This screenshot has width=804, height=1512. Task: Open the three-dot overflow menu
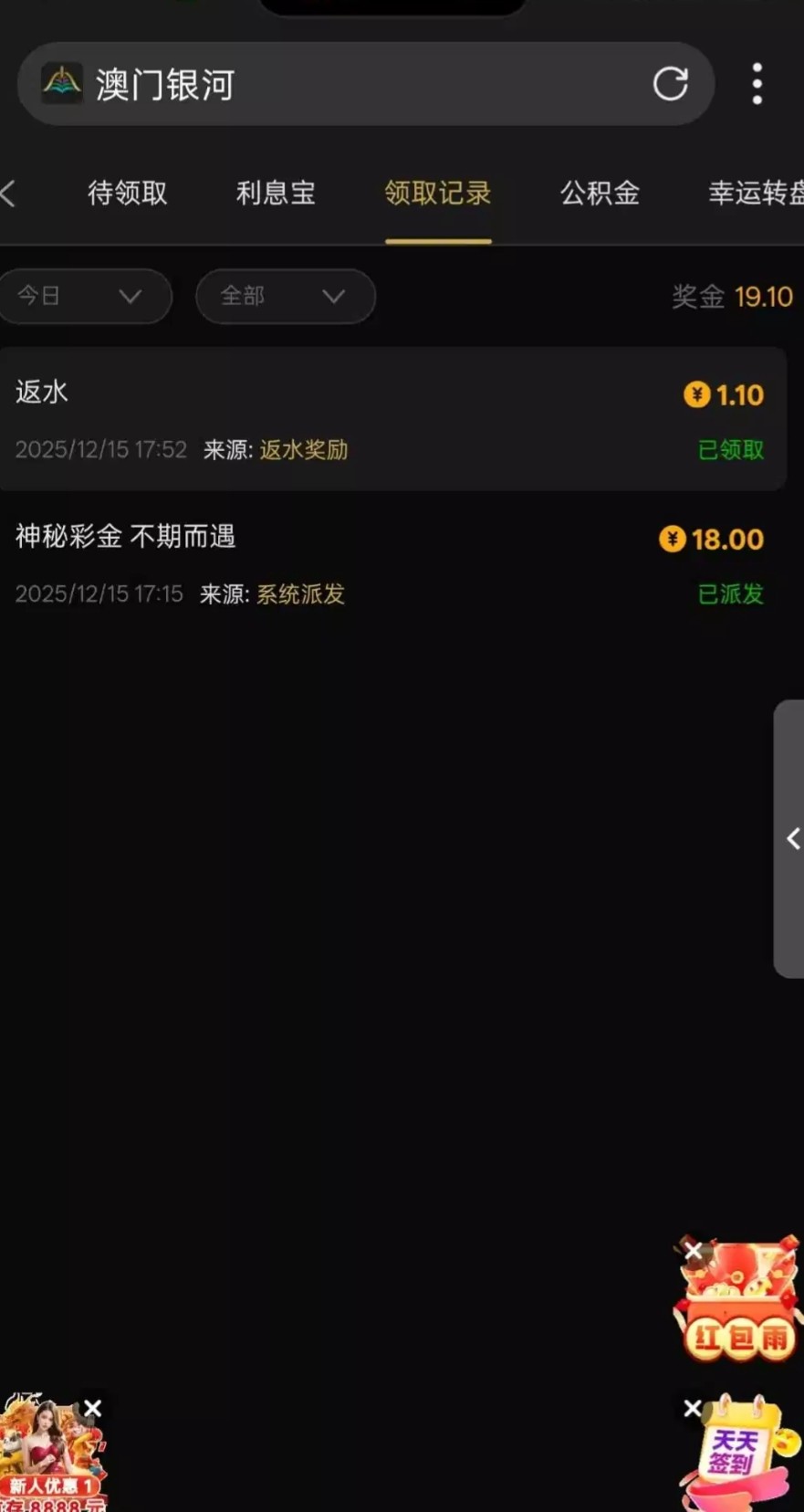(757, 84)
